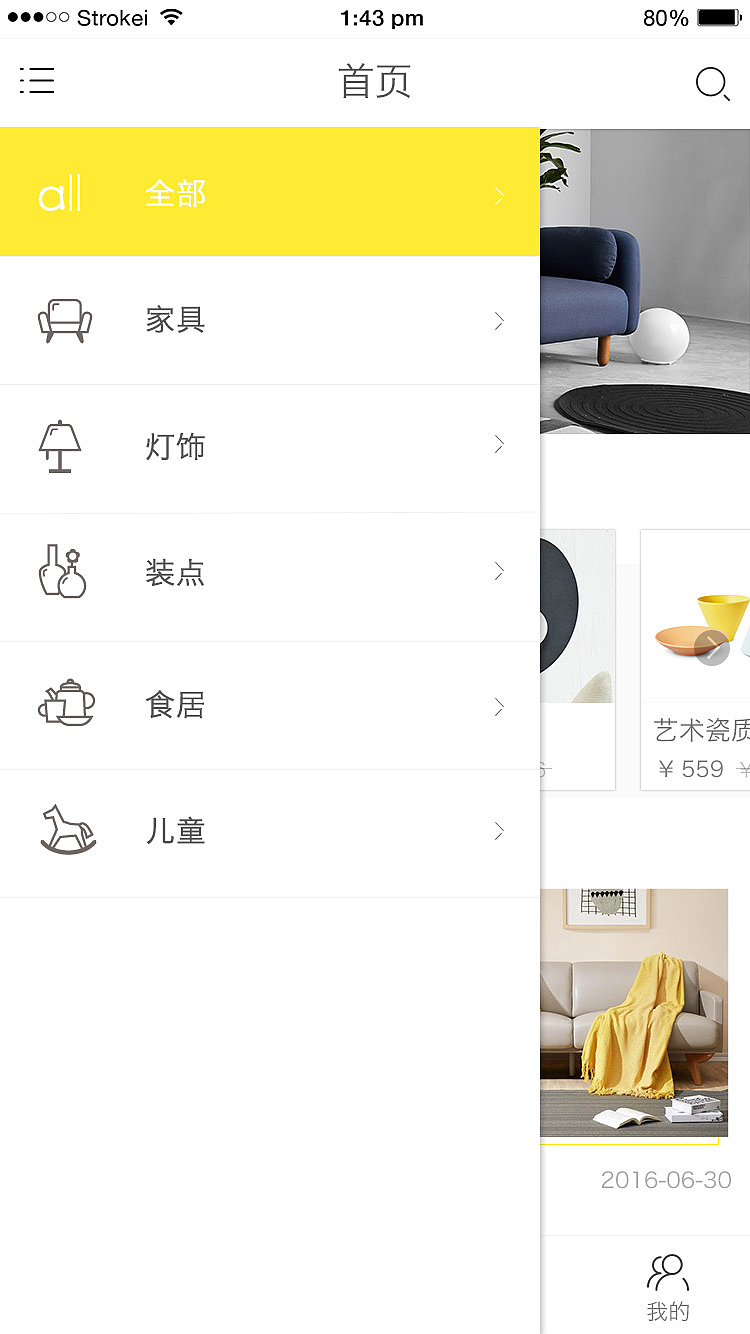Image resolution: width=750 pixels, height=1334 pixels.
Task: Open the blue sofa banner image
Action: 645,282
